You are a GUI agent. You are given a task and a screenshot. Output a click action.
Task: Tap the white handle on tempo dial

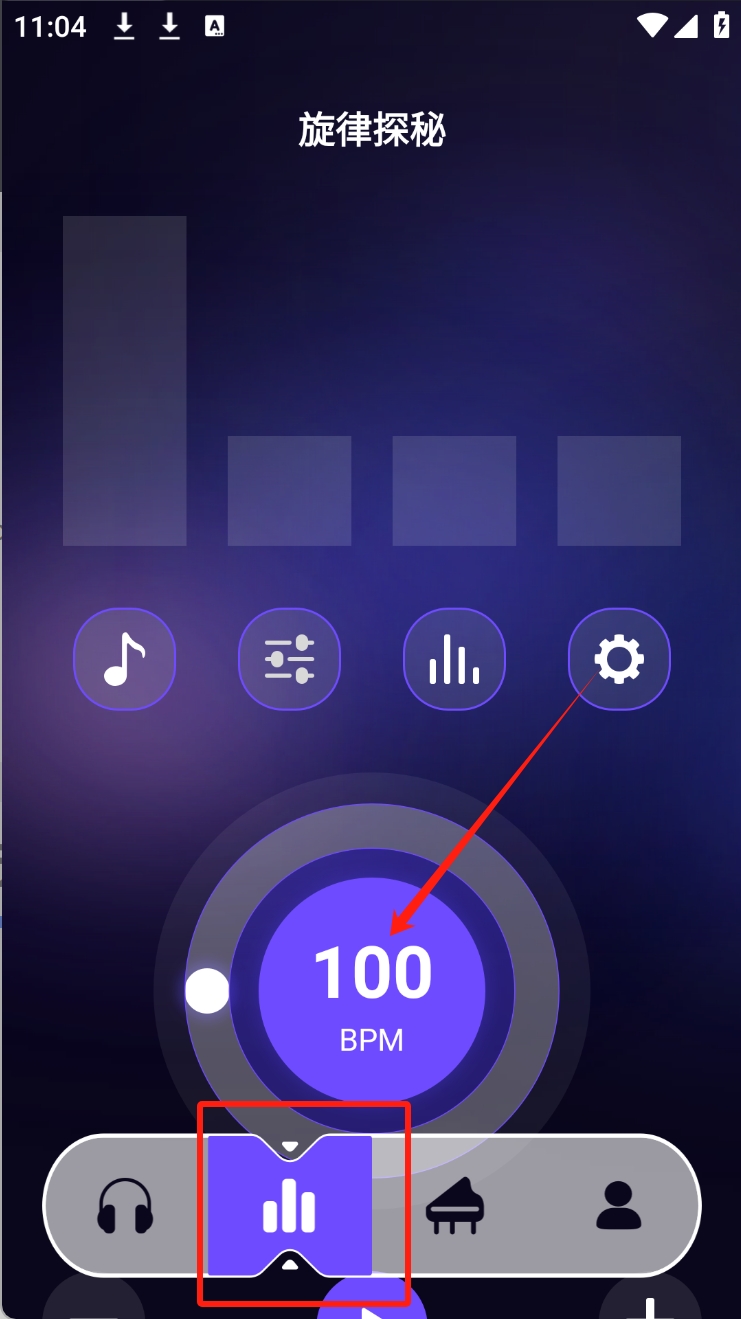(207, 991)
